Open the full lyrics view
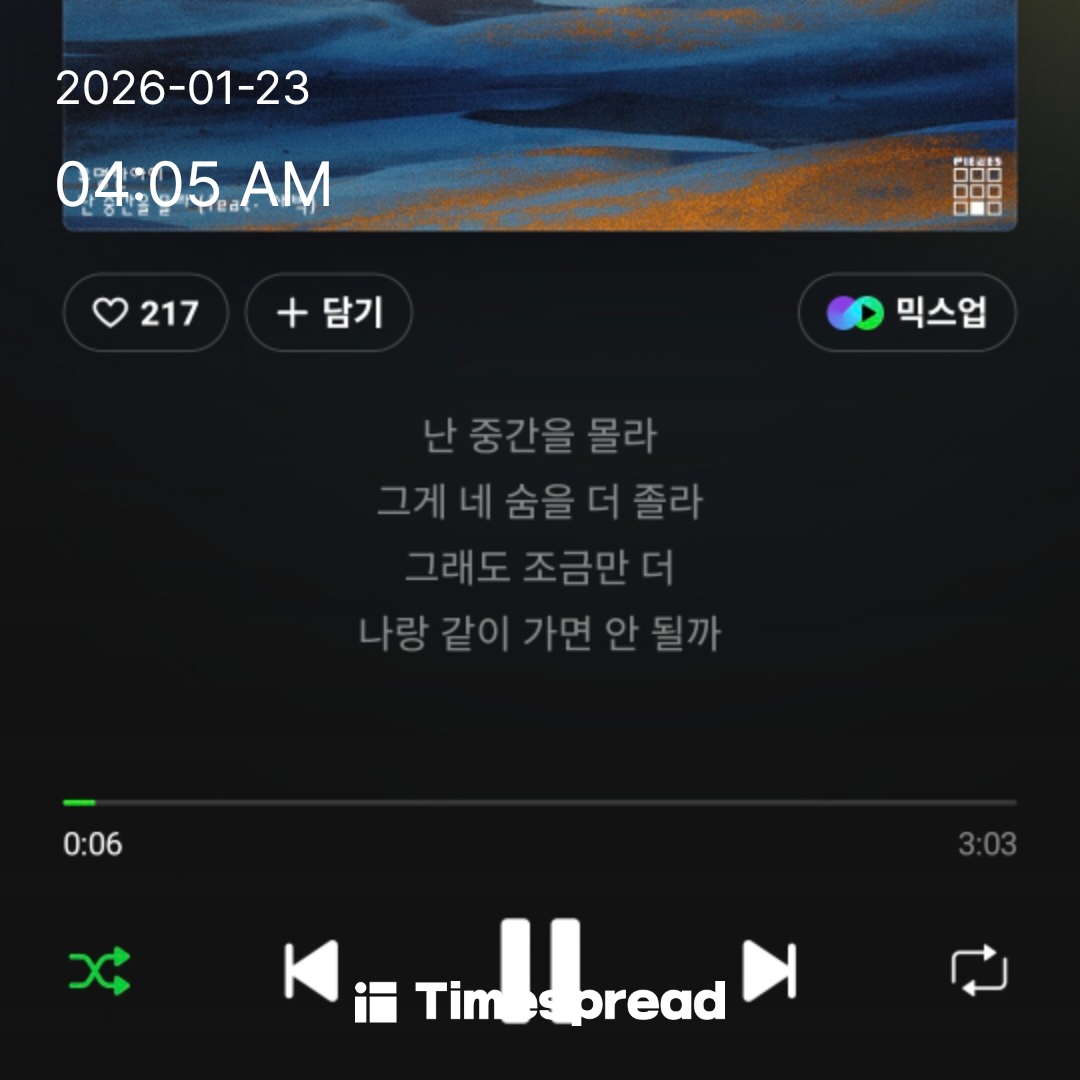This screenshot has width=1080, height=1080. tap(540, 535)
